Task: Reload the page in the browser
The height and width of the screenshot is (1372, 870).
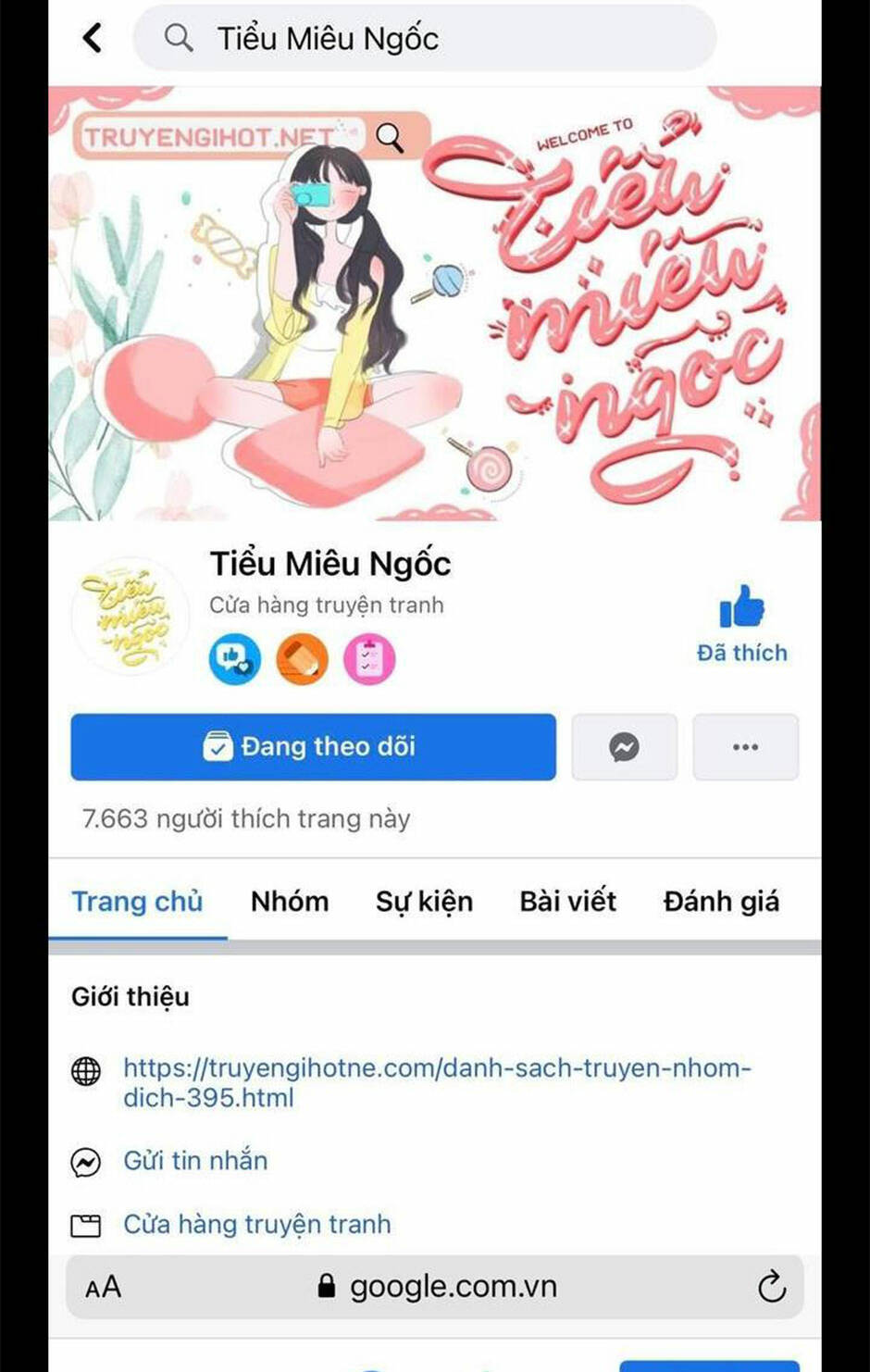Action: [771, 1286]
